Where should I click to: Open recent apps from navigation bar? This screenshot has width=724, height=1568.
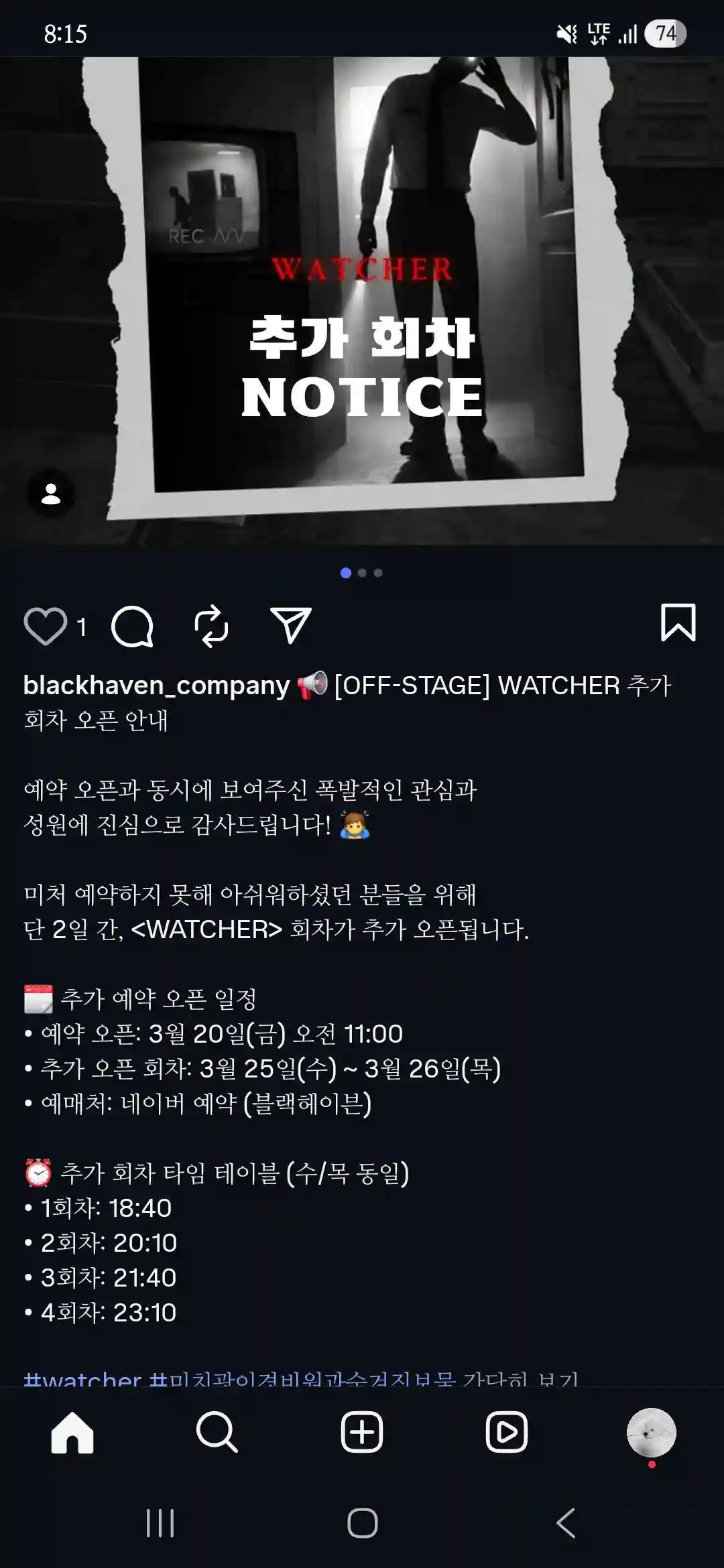[160, 1523]
